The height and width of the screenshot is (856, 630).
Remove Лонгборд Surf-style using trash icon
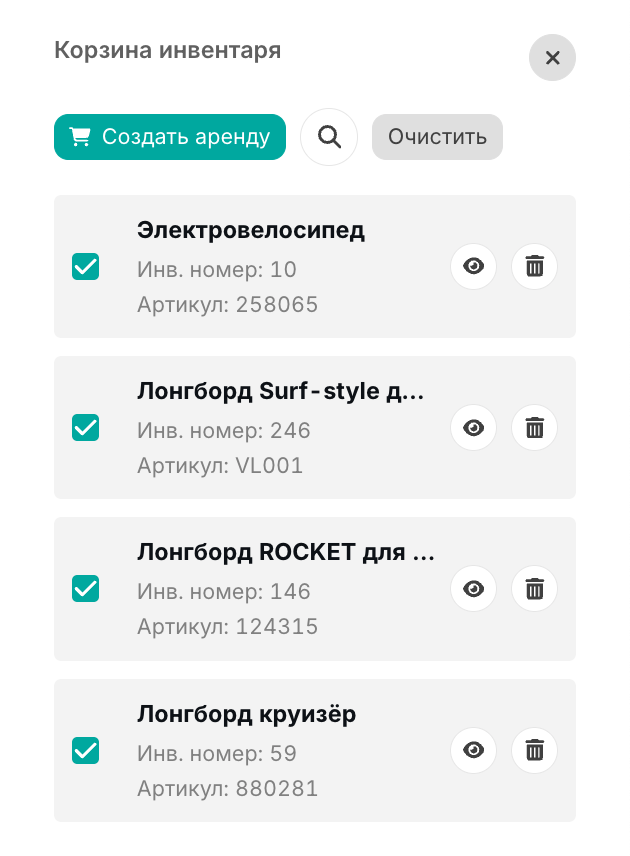coord(534,427)
